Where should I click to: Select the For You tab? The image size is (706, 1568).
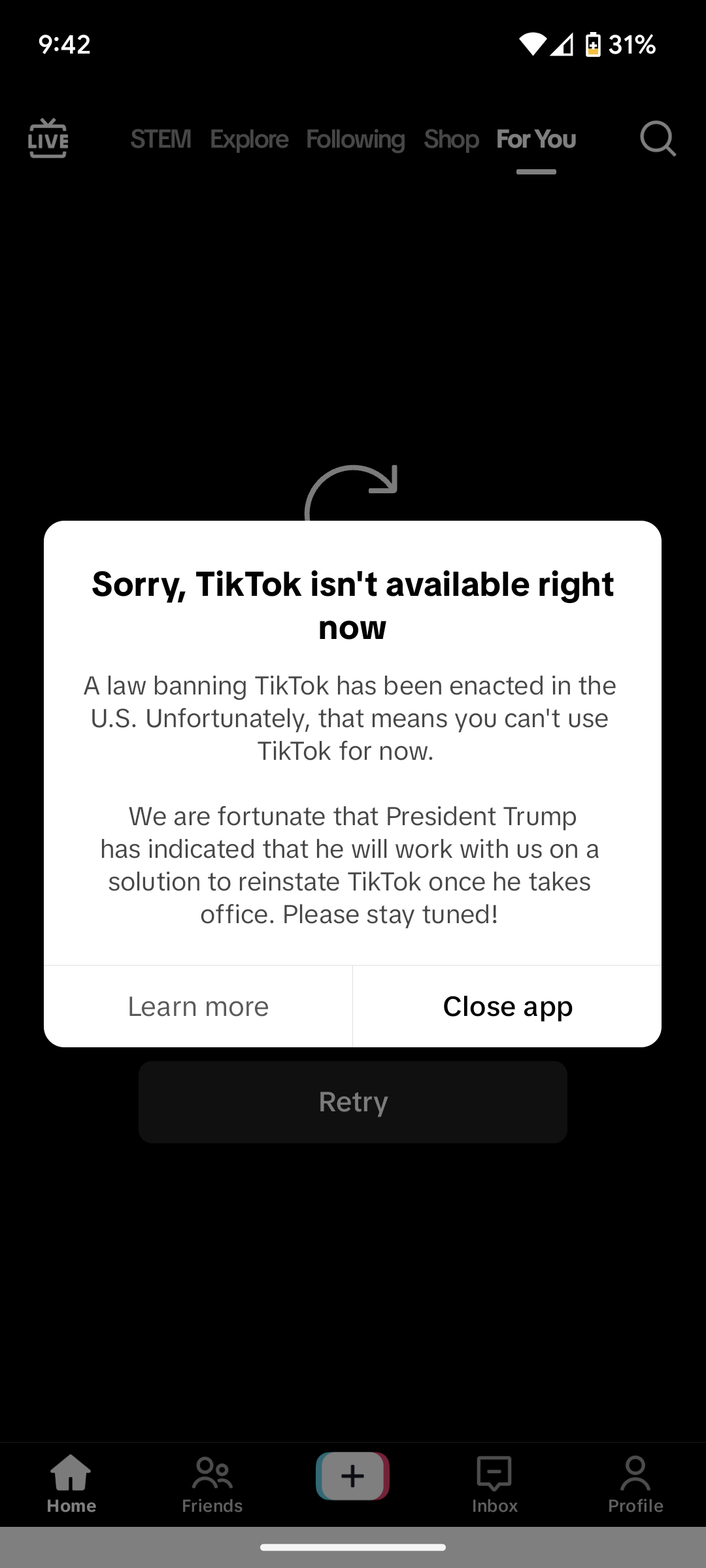(536, 139)
